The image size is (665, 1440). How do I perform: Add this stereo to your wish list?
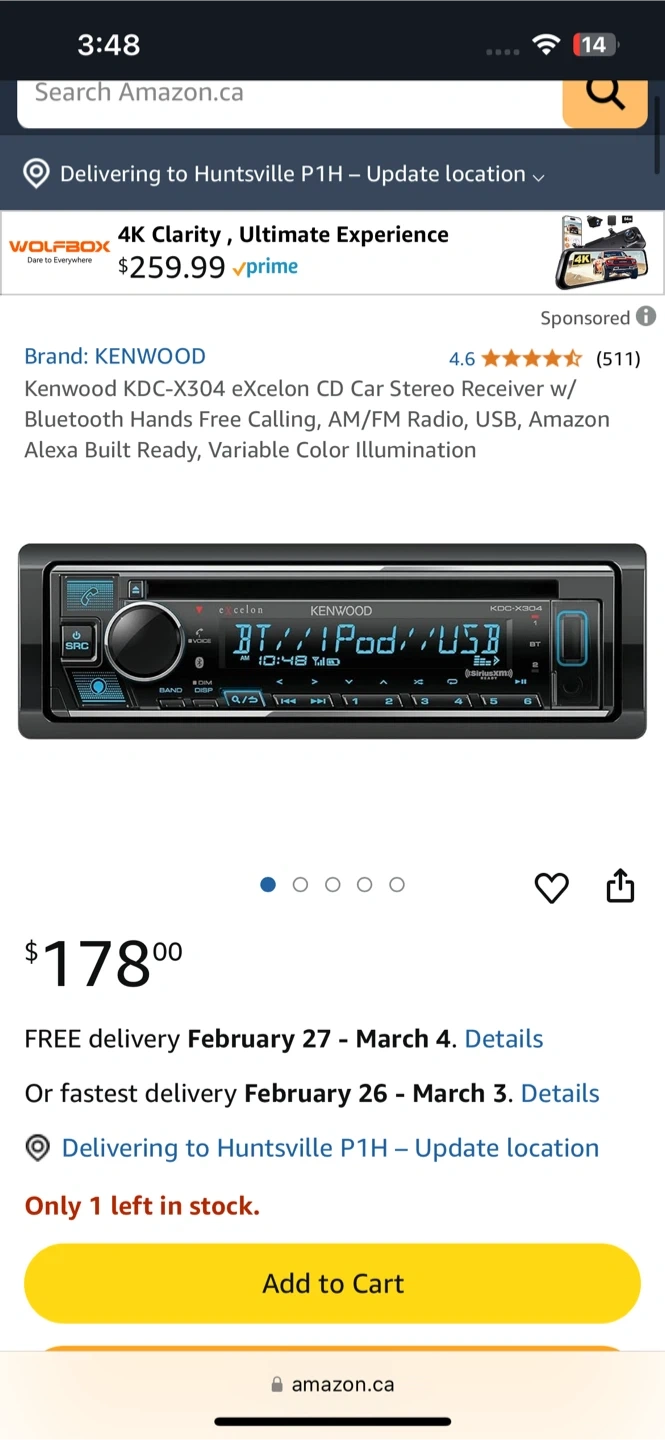tap(551, 887)
